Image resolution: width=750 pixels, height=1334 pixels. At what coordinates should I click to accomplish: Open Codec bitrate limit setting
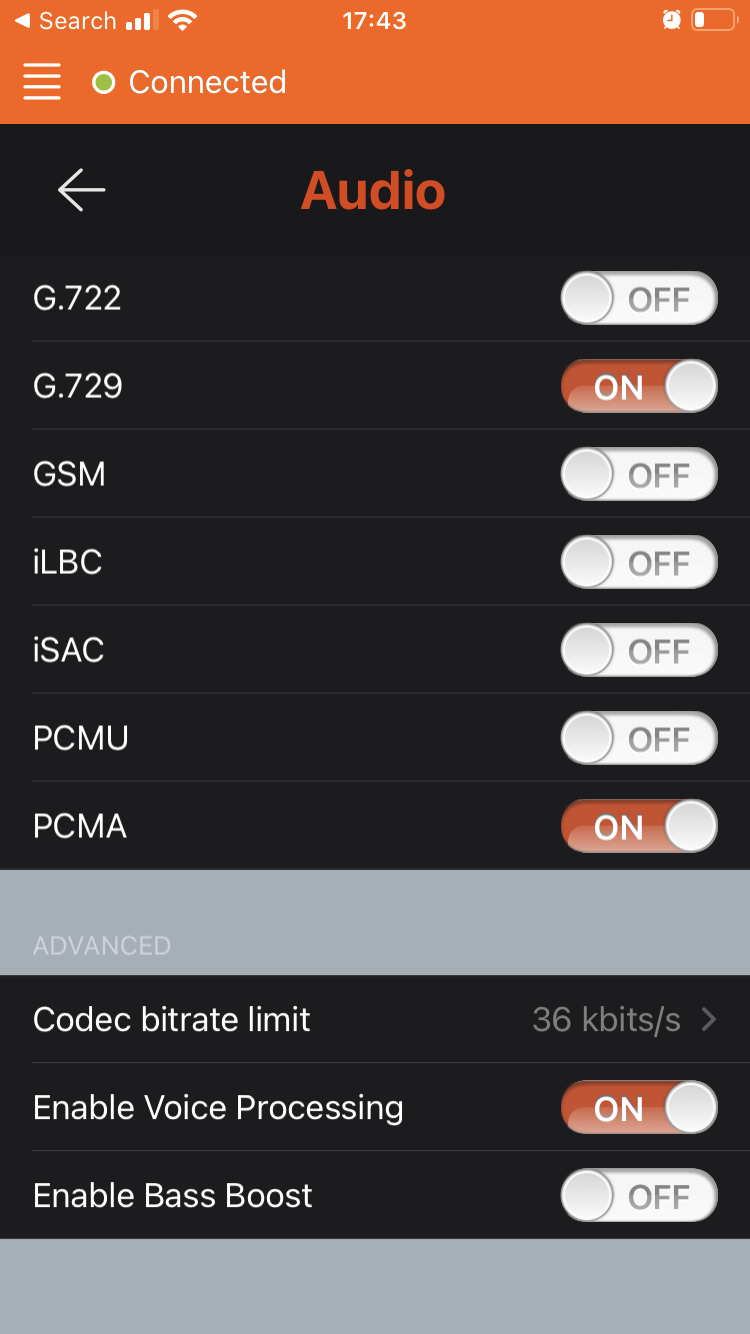(x=375, y=1019)
